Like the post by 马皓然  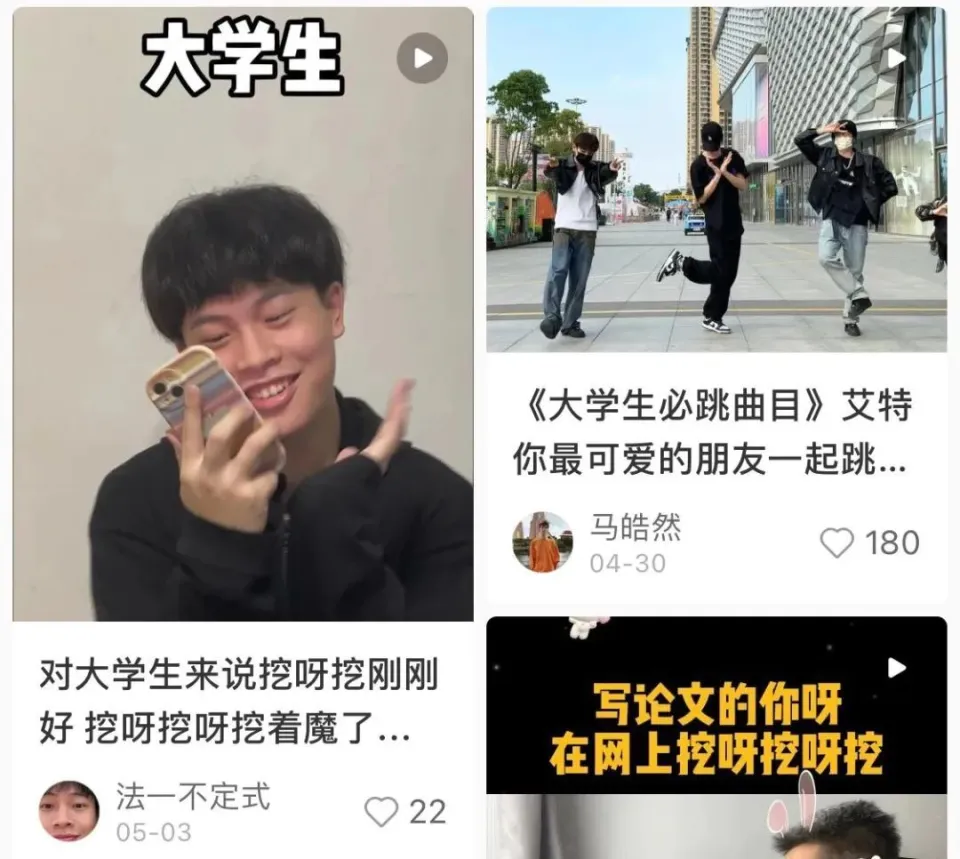[x=837, y=543]
